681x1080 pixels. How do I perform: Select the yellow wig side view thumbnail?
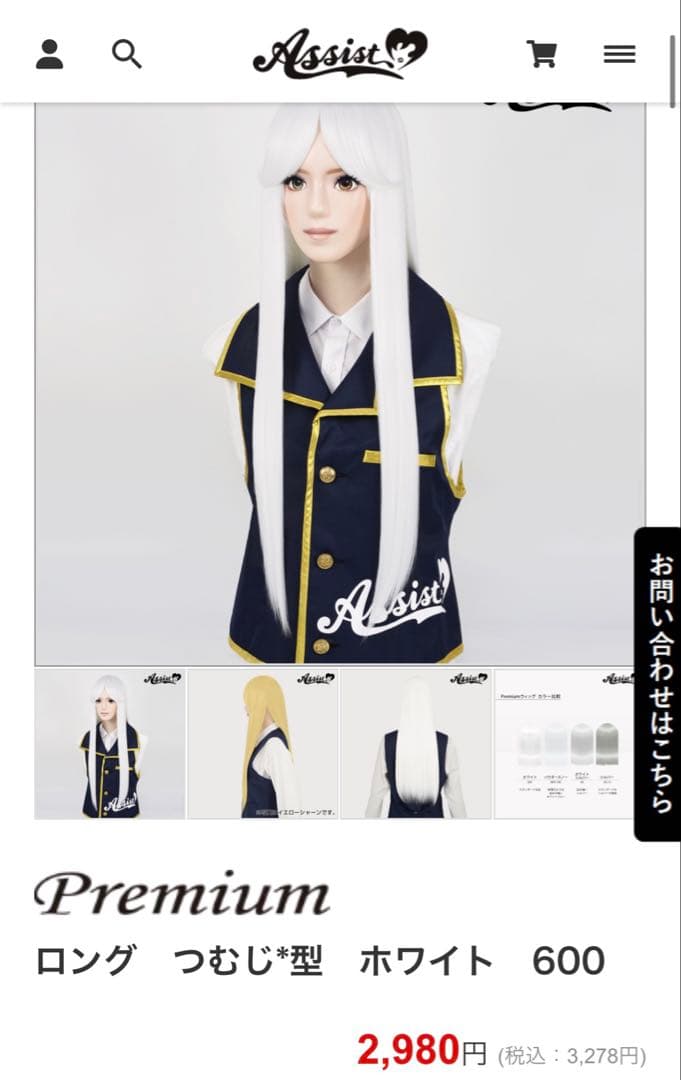(x=263, y=744)
